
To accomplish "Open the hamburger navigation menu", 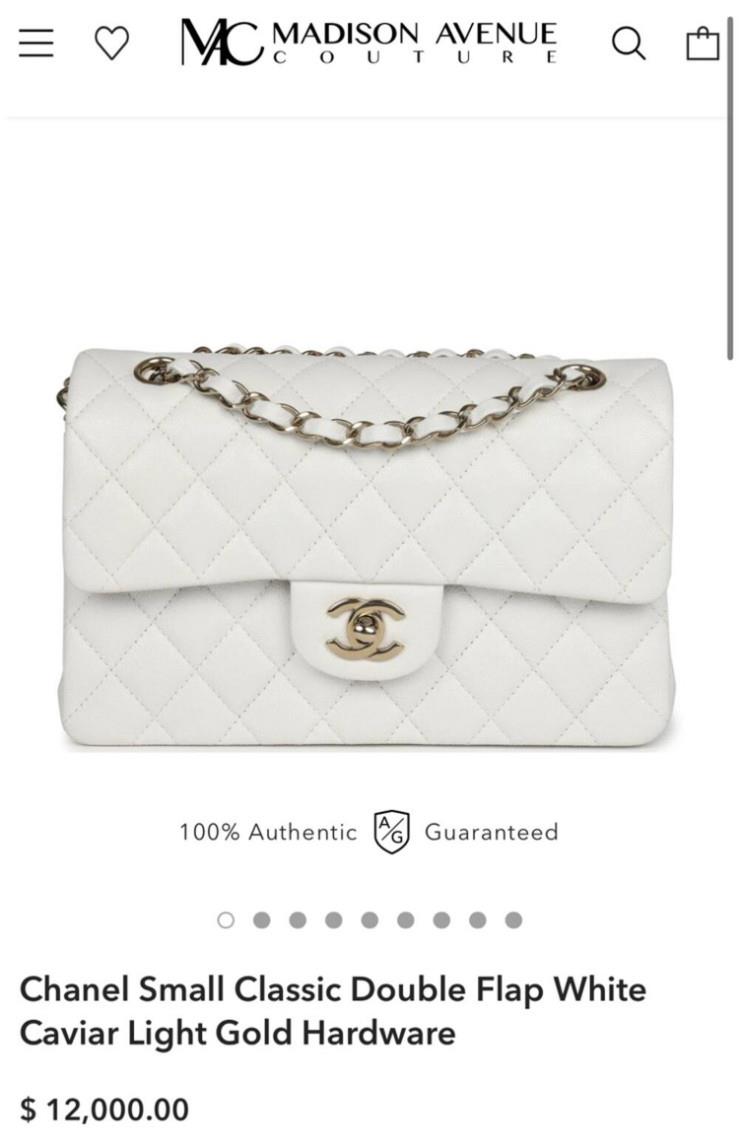I will click(x=36, y=43).
